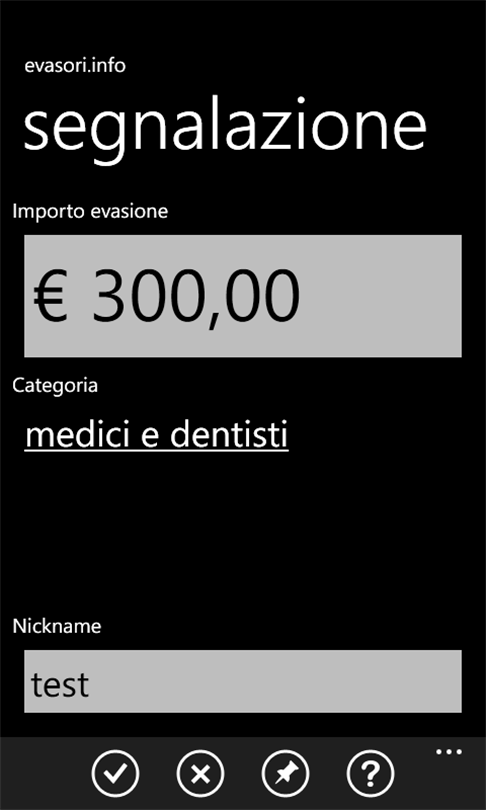Cancel the report with the X icon
The height and width of the screenshot is (810, 486).
coord(200,773)
